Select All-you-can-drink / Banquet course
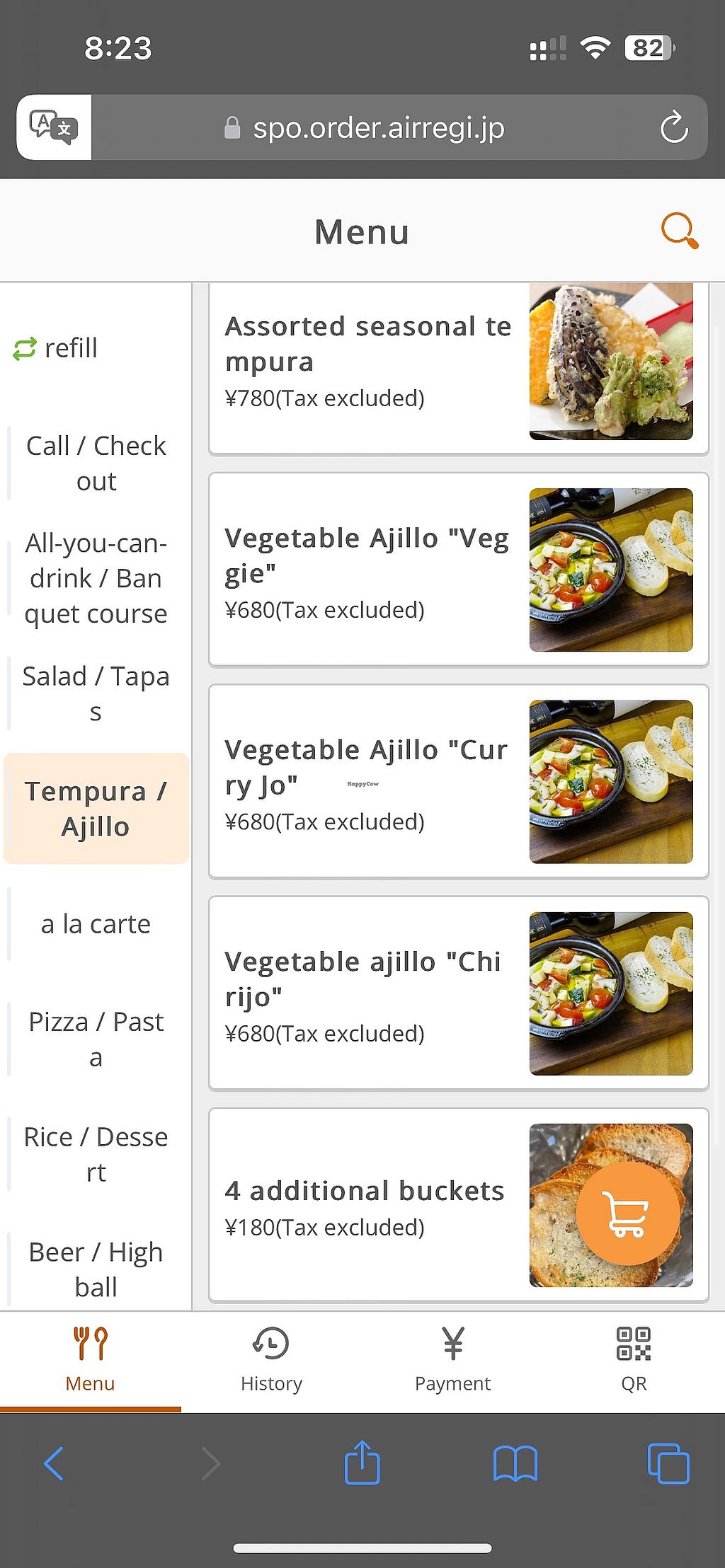This screenshot has height=1568, width=725. tap(96, 578)
